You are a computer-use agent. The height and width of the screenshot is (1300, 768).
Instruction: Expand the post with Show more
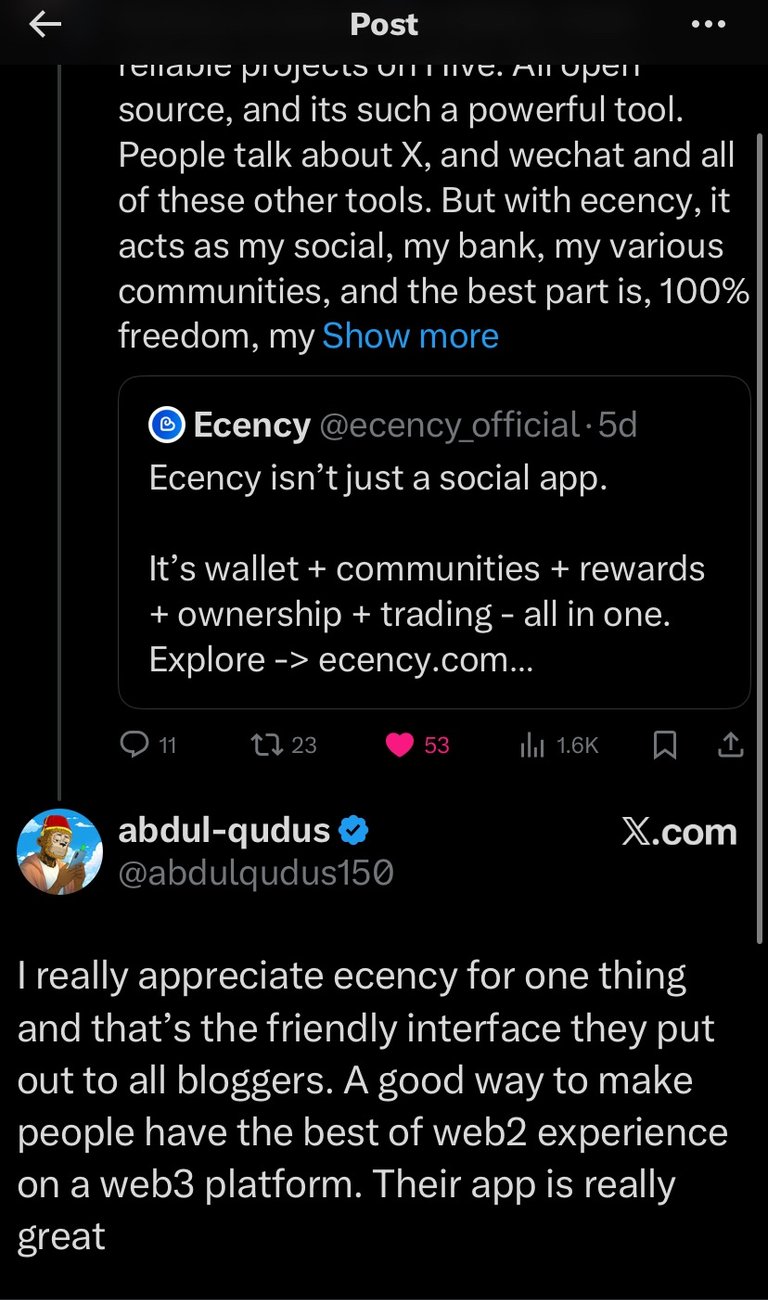pyautogui.click(x=410, y=336)
